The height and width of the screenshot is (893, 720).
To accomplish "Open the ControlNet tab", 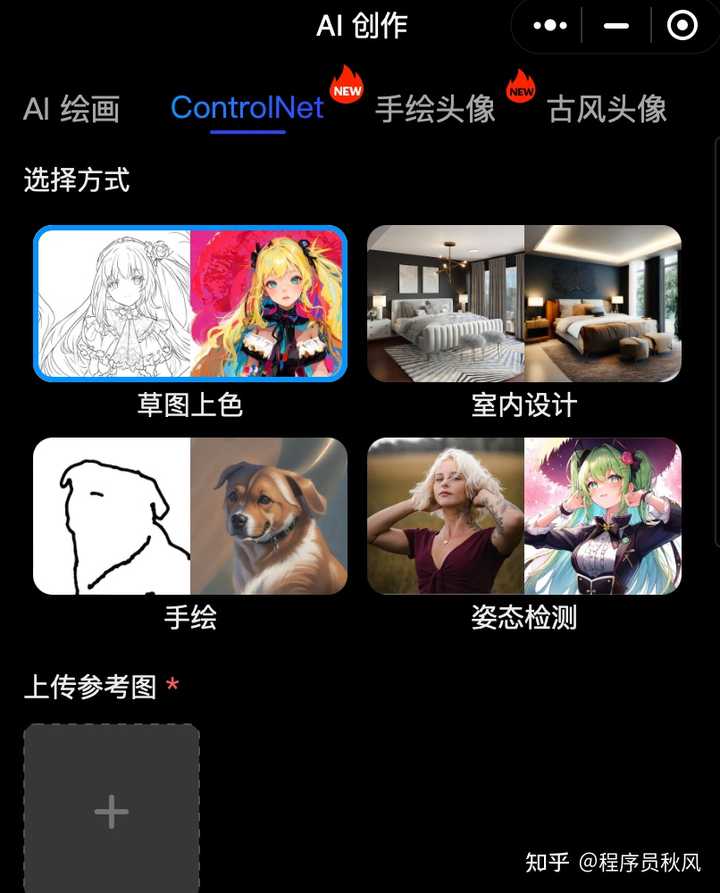I will [247, 108].
